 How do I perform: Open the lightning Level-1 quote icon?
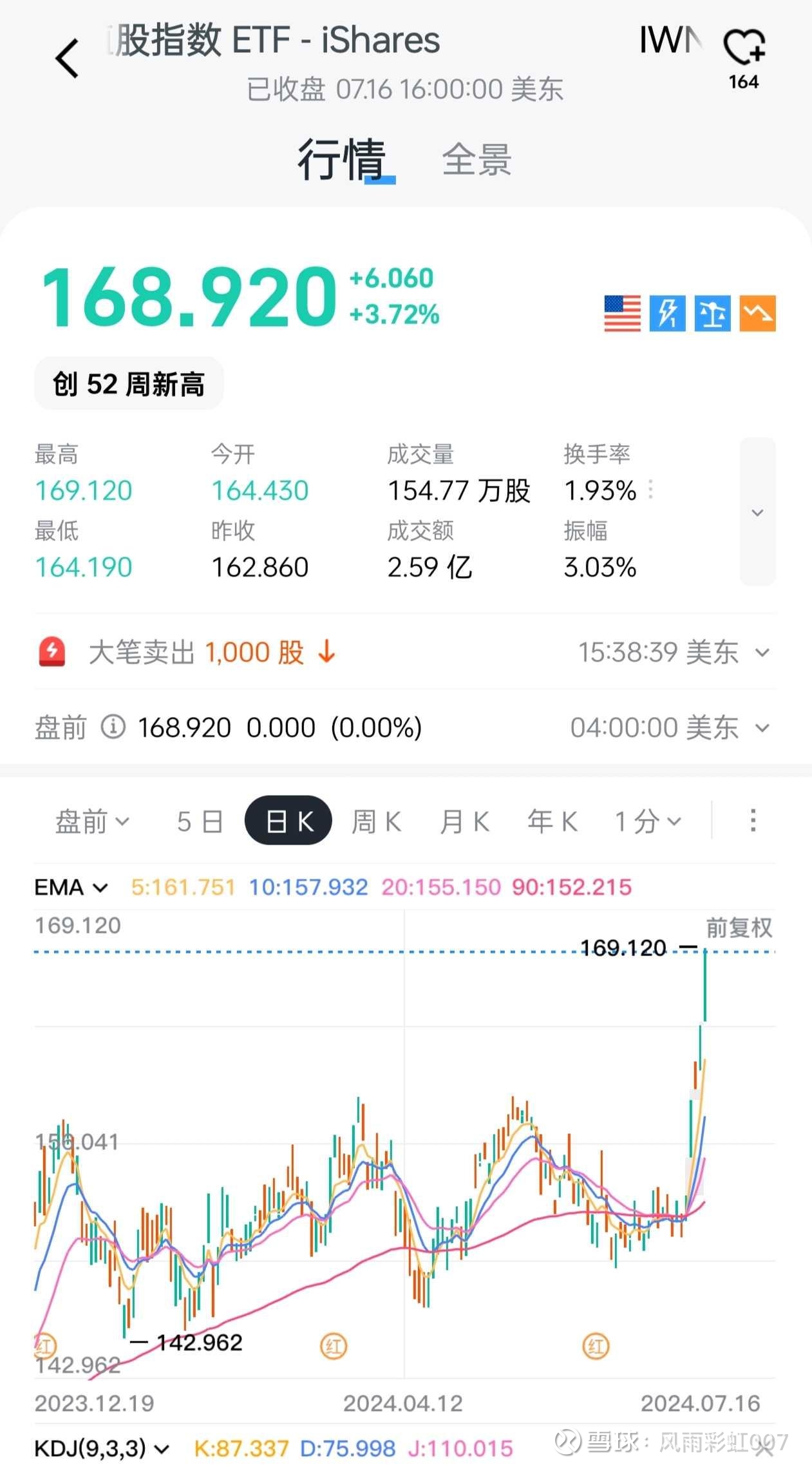(668, 314)
